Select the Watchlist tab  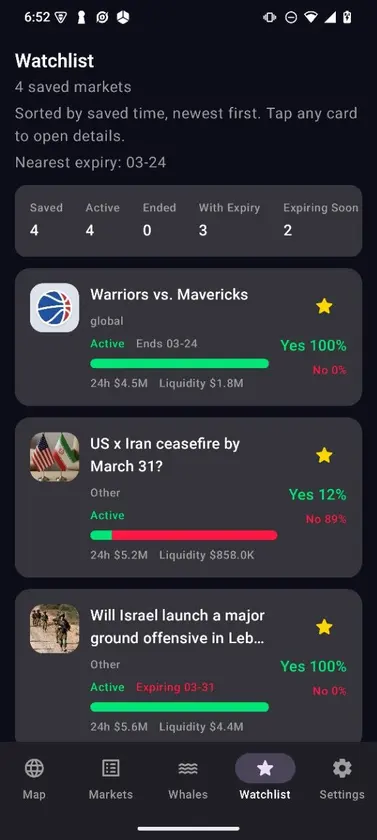pyautogui.click(x=265, y=779)
